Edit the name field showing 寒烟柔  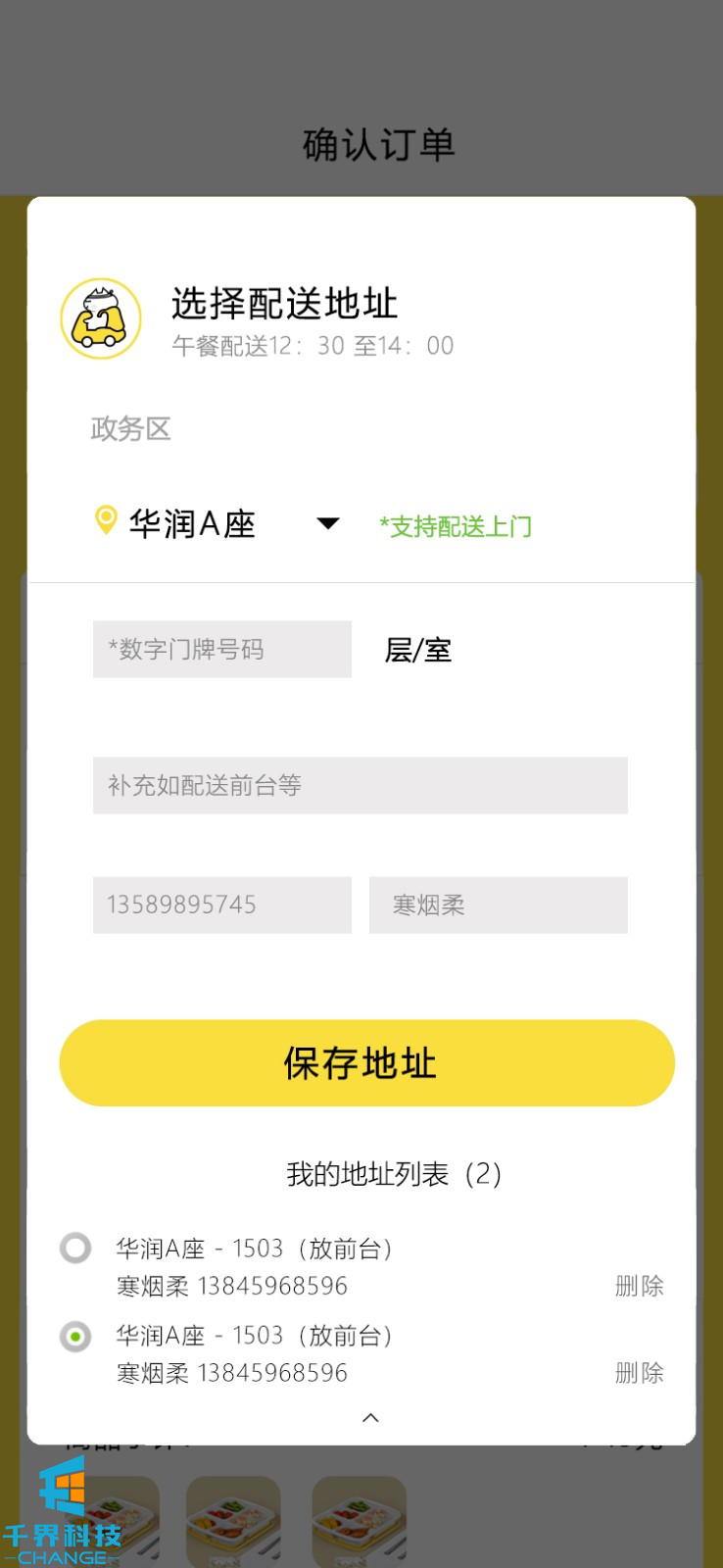click(498, 905)
